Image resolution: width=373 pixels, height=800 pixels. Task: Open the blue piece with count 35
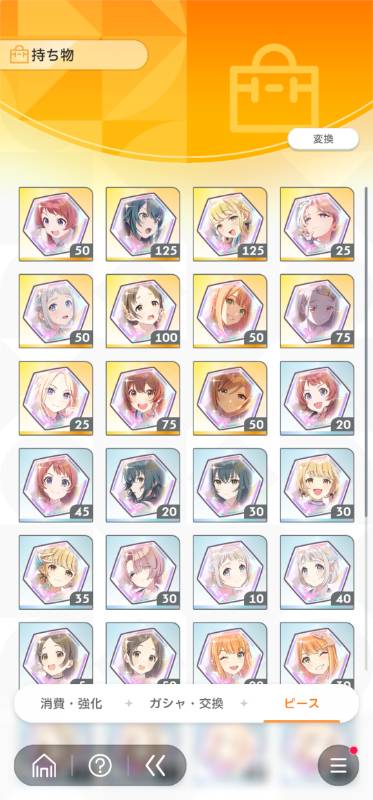click(56, 572)
